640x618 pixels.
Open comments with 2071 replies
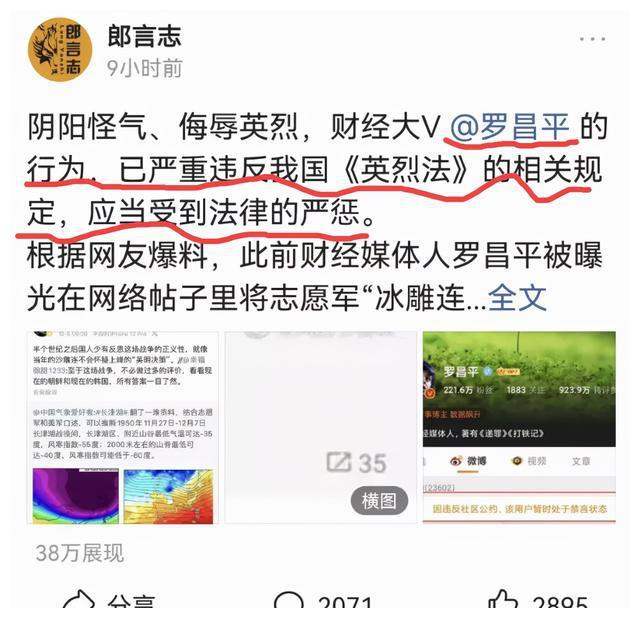[x=318, y=603]
